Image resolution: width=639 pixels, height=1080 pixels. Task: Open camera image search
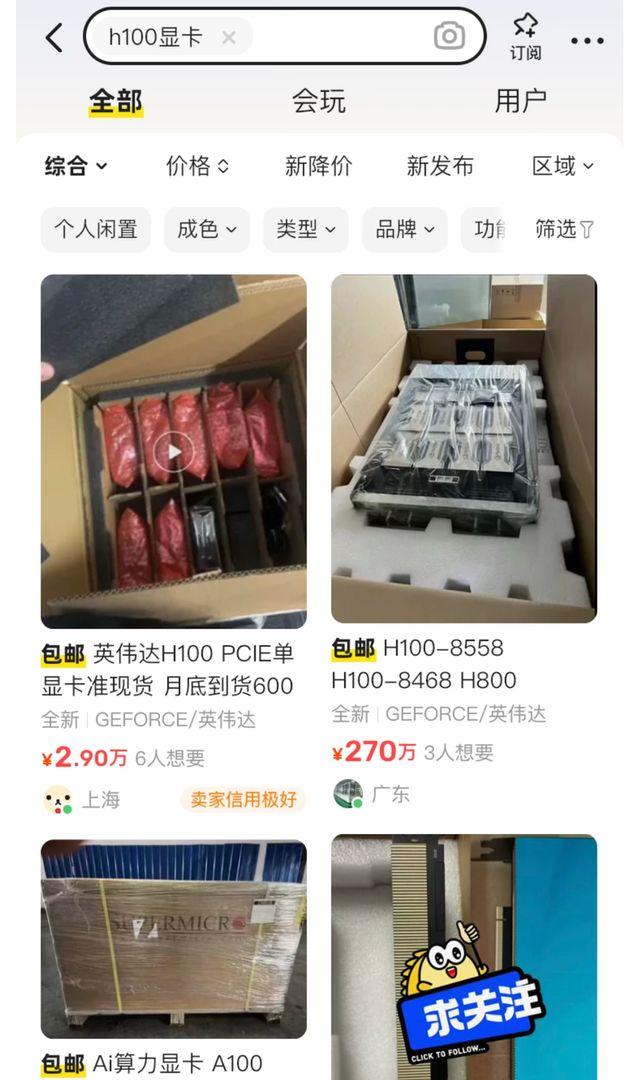[449, 37]
